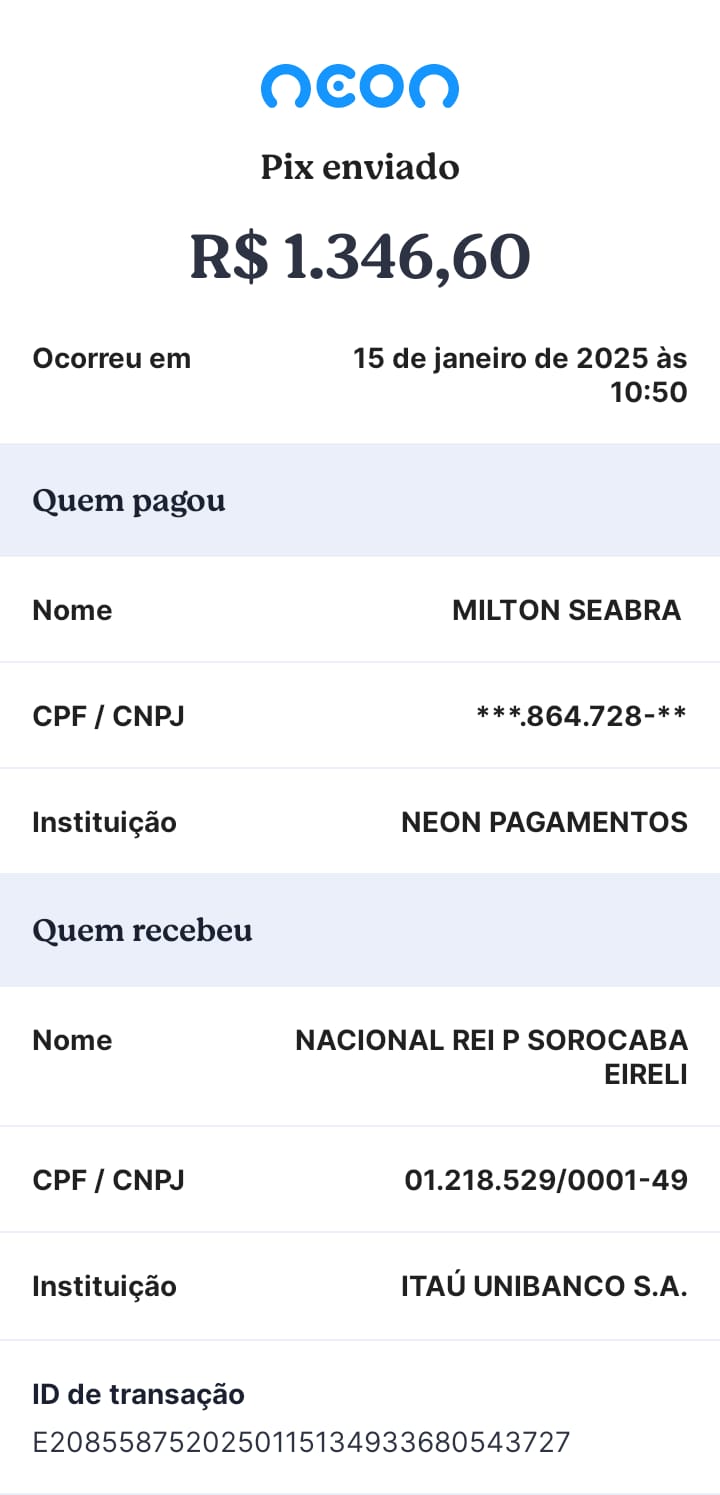Select the payer name MILTON SEABRA

(565, 609)
